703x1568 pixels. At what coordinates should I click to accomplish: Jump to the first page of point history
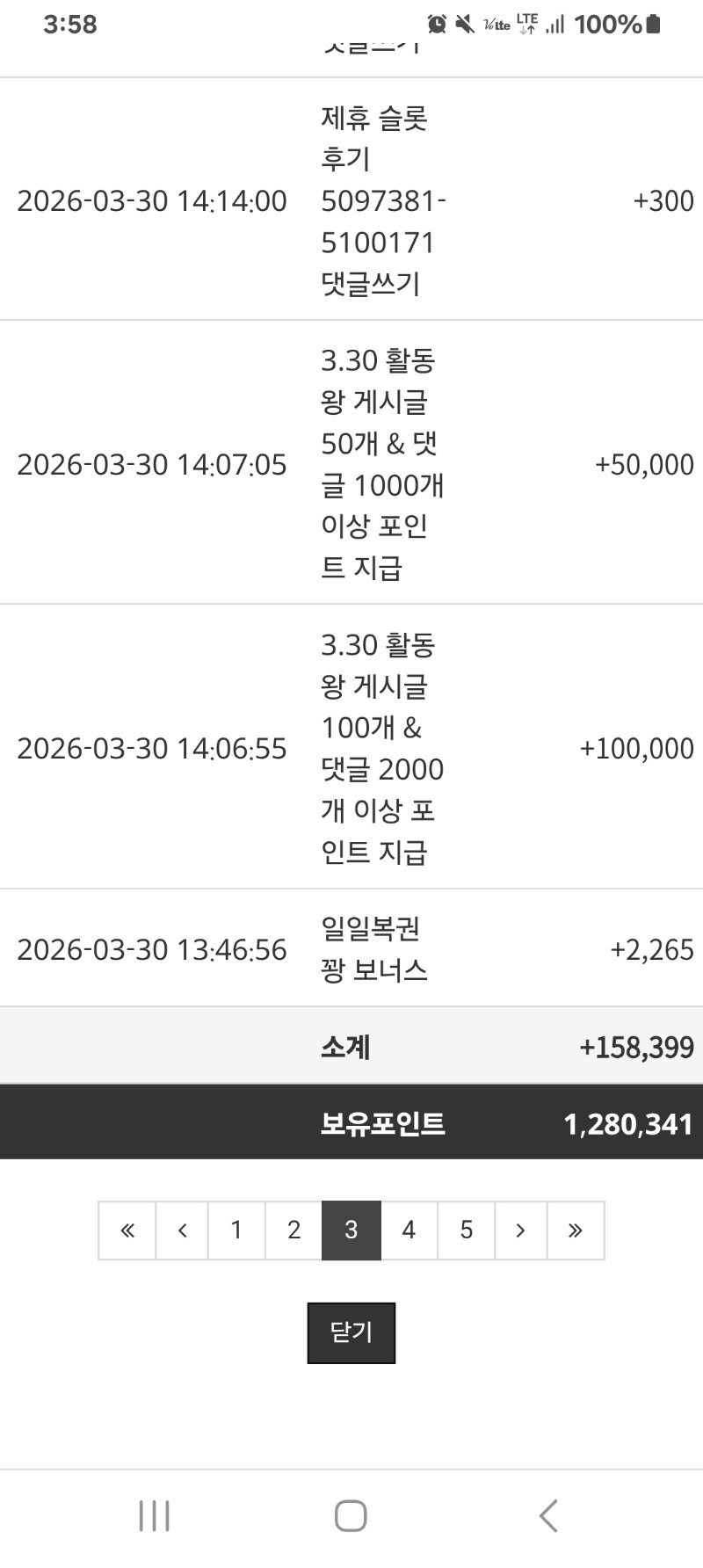[x=127, y=1230]
